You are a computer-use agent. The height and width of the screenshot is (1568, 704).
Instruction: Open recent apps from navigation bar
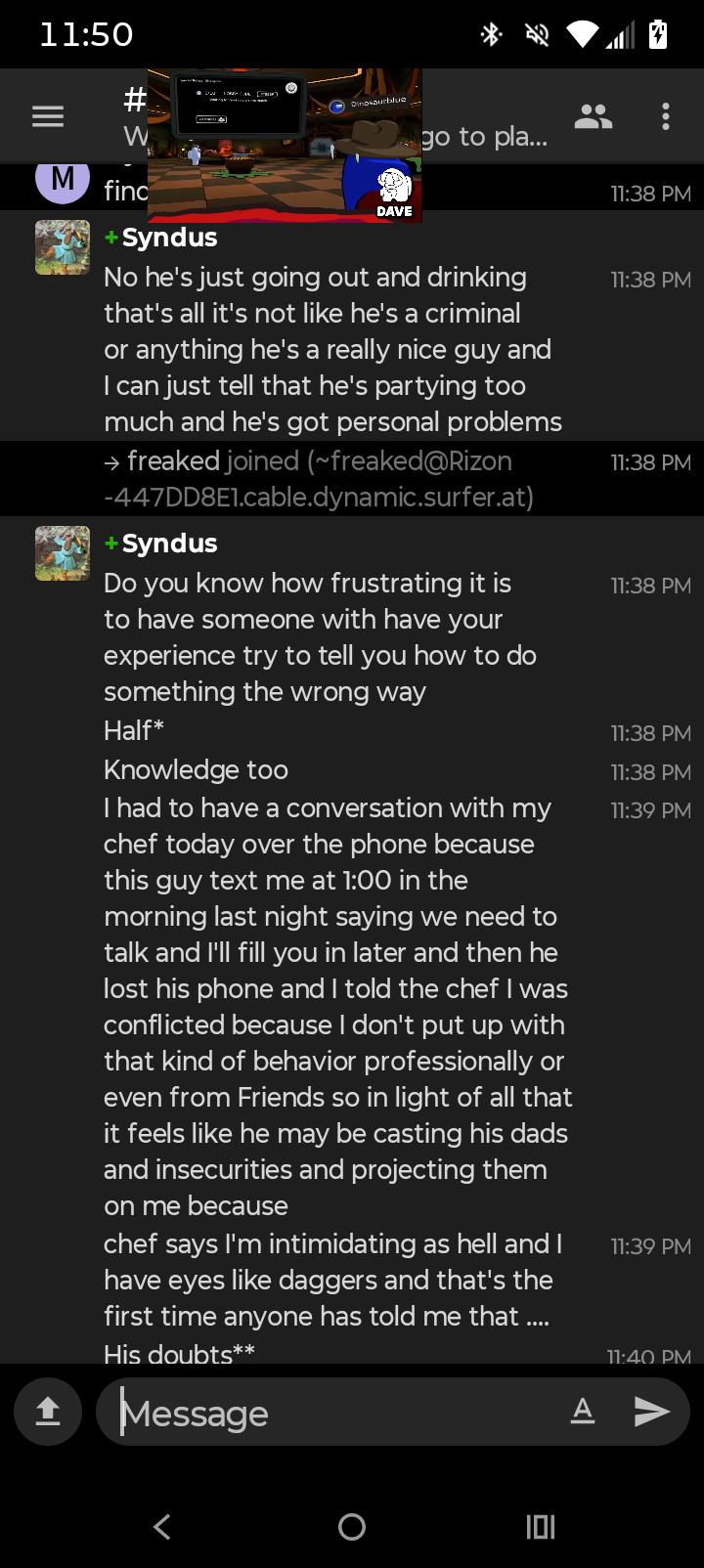pyautogui.click(x=541, y=1526)
